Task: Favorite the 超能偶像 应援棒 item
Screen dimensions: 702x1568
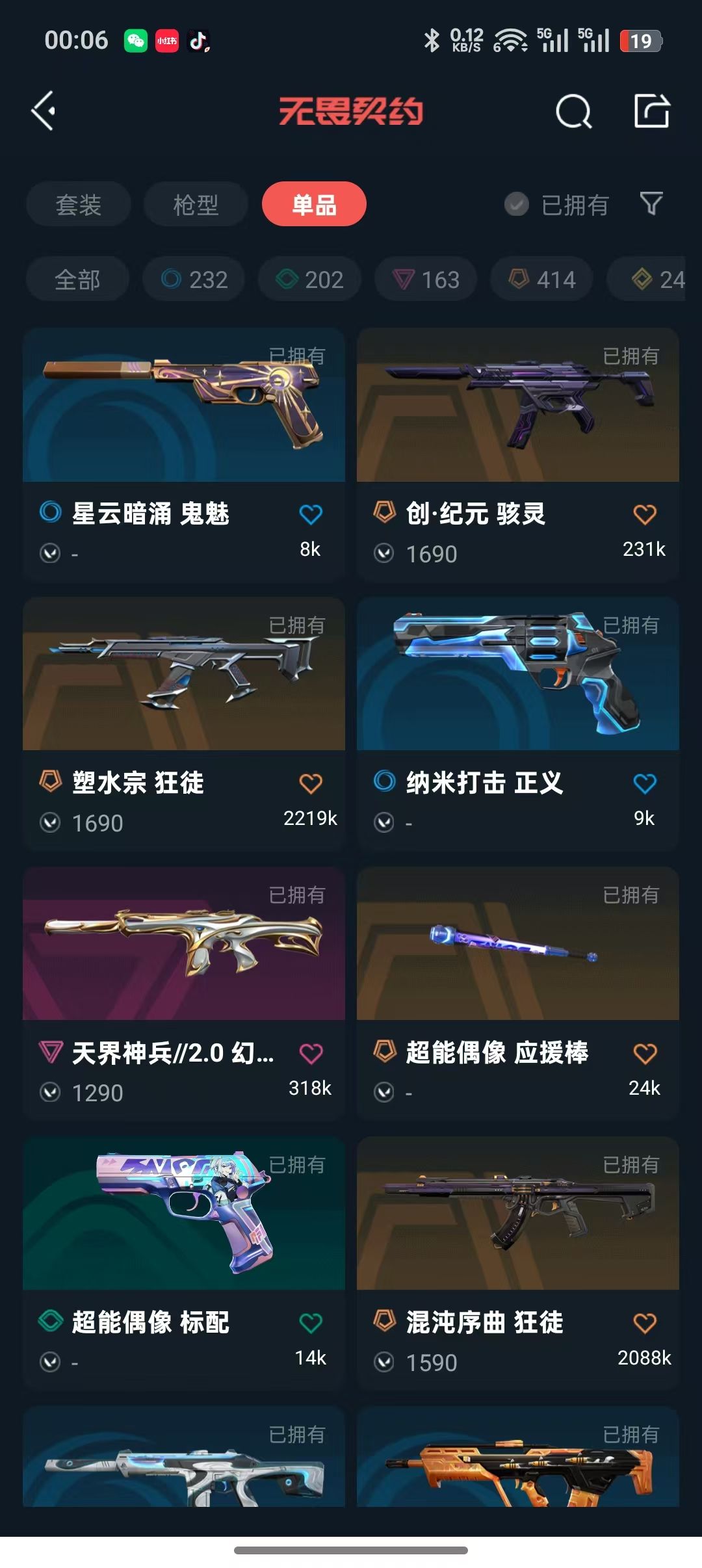Action: (x=645, y=1054)
